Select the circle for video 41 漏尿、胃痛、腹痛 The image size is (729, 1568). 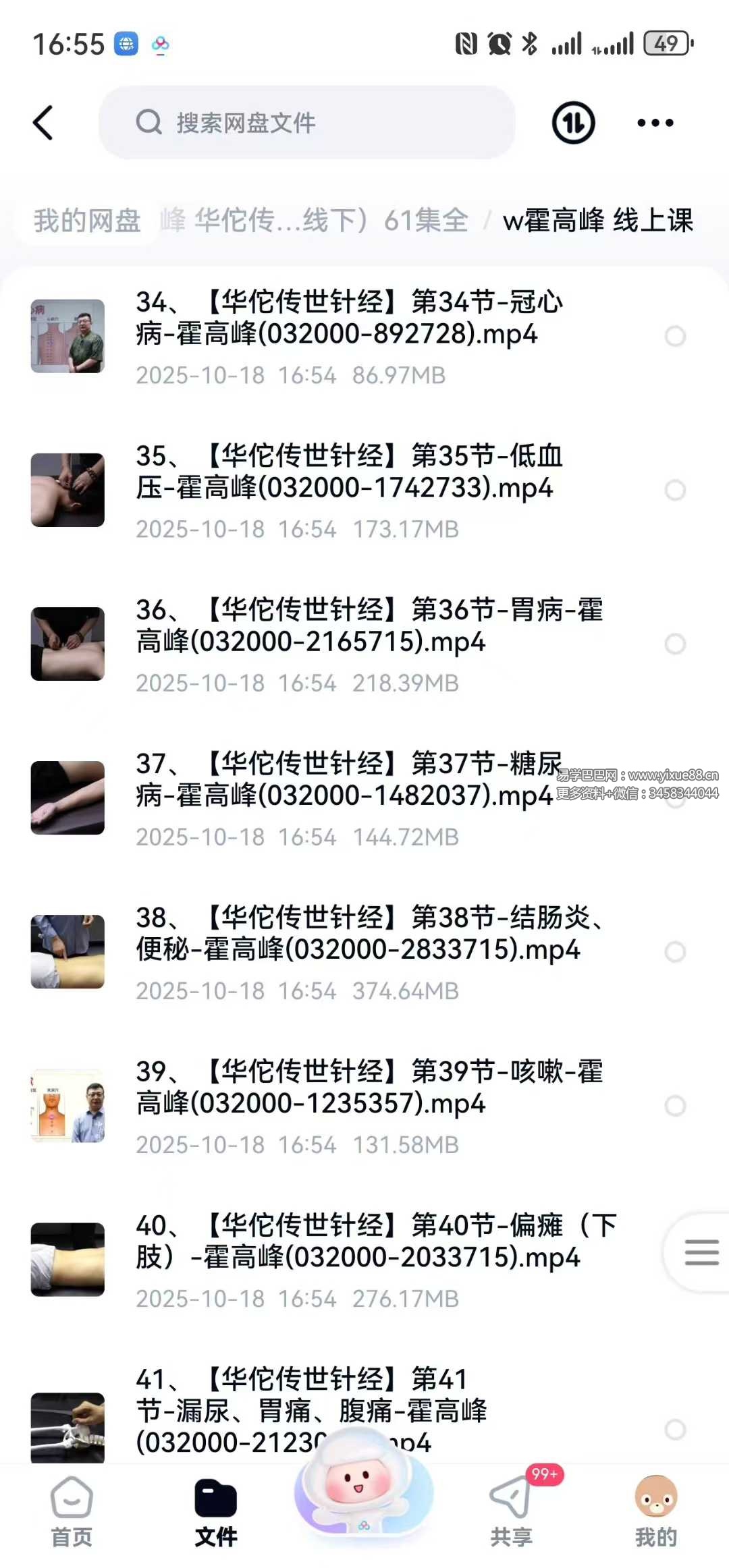coord(675,1429)
